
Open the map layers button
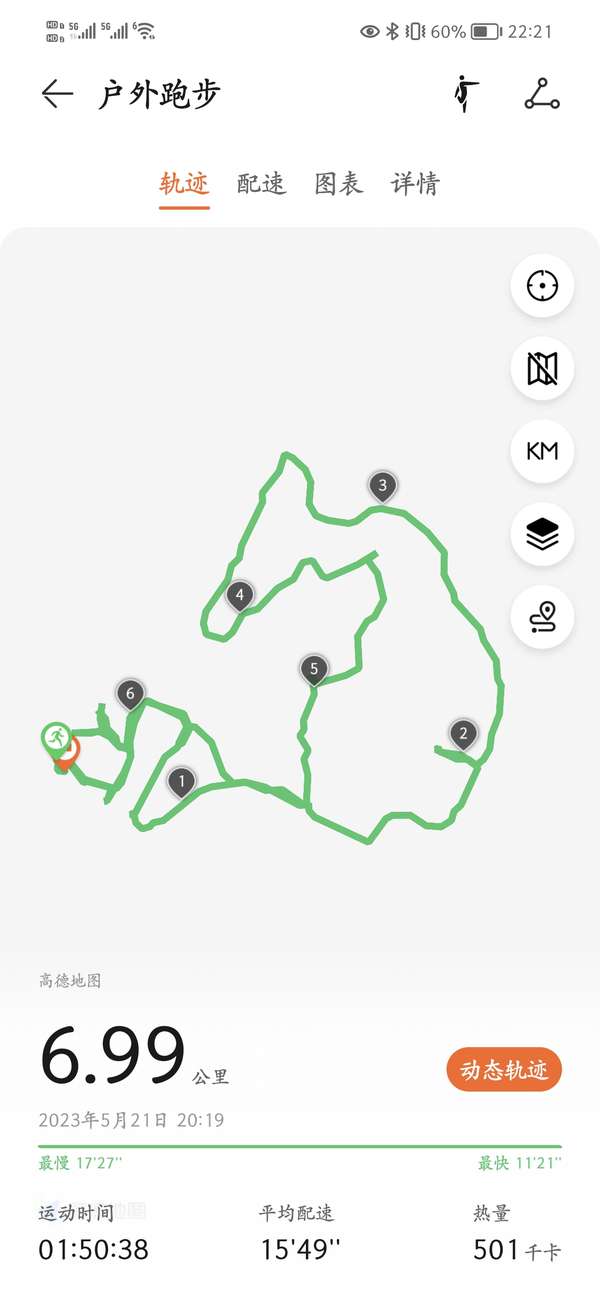click(542, 535)
